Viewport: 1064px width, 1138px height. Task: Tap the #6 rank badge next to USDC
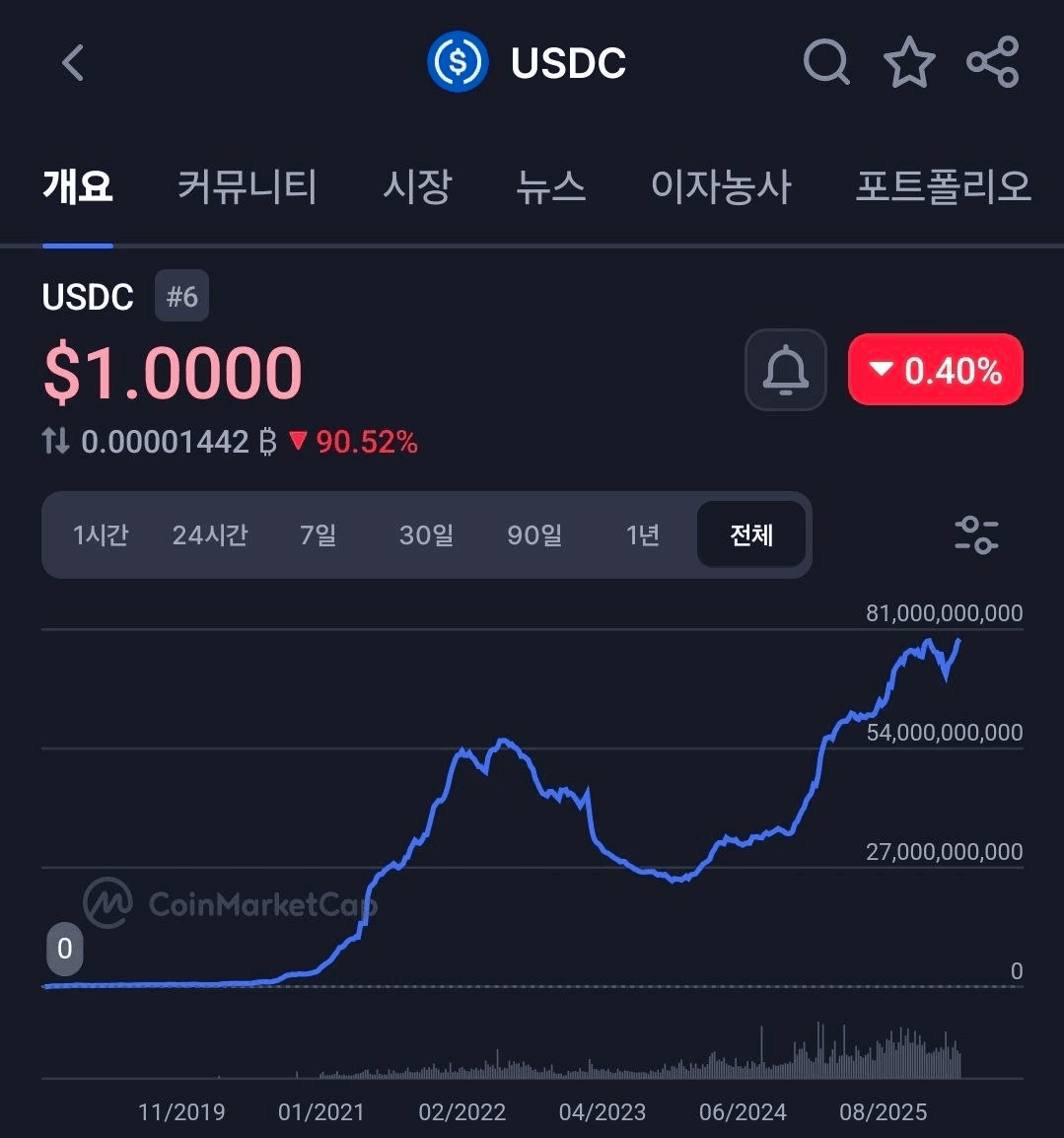tap(181, 295)
